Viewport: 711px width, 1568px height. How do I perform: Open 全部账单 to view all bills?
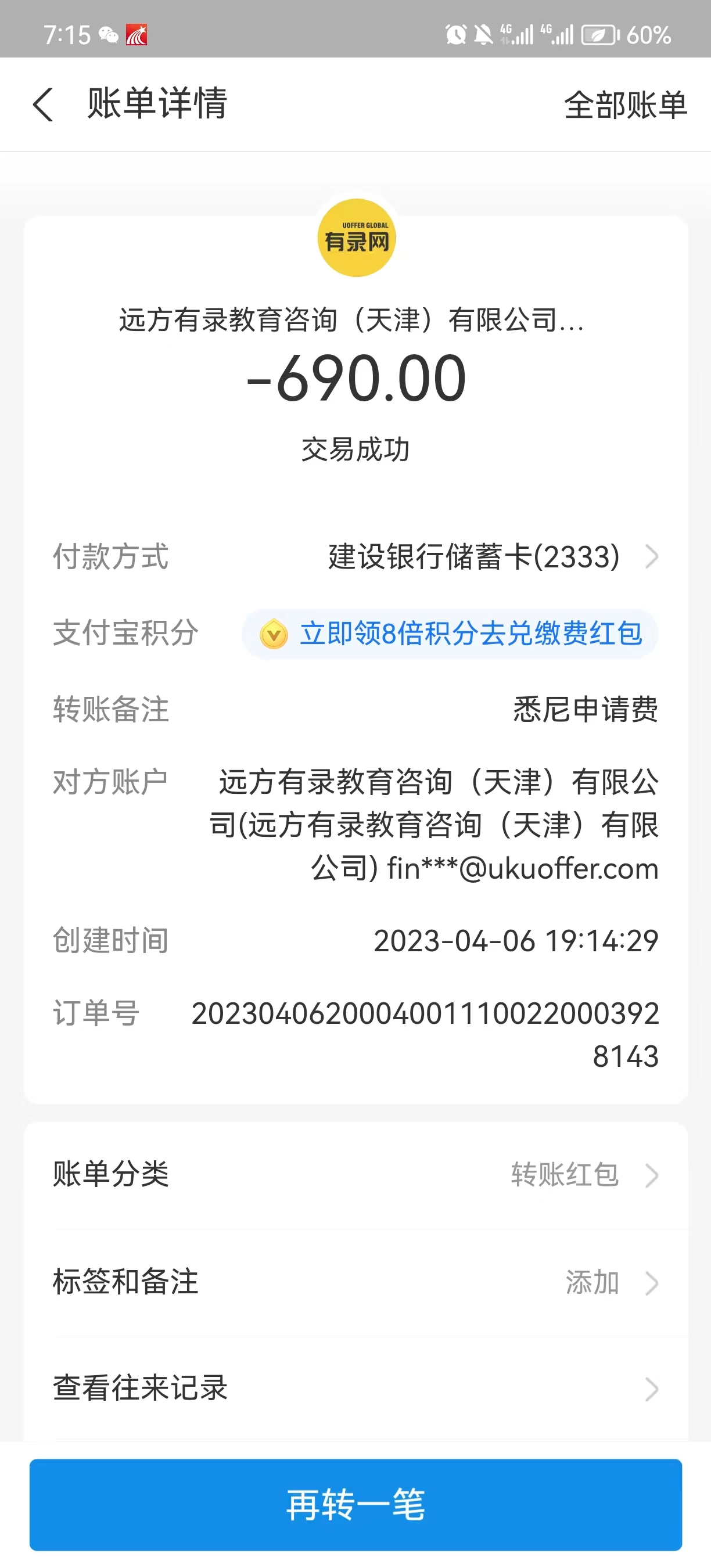coord(624,105)
